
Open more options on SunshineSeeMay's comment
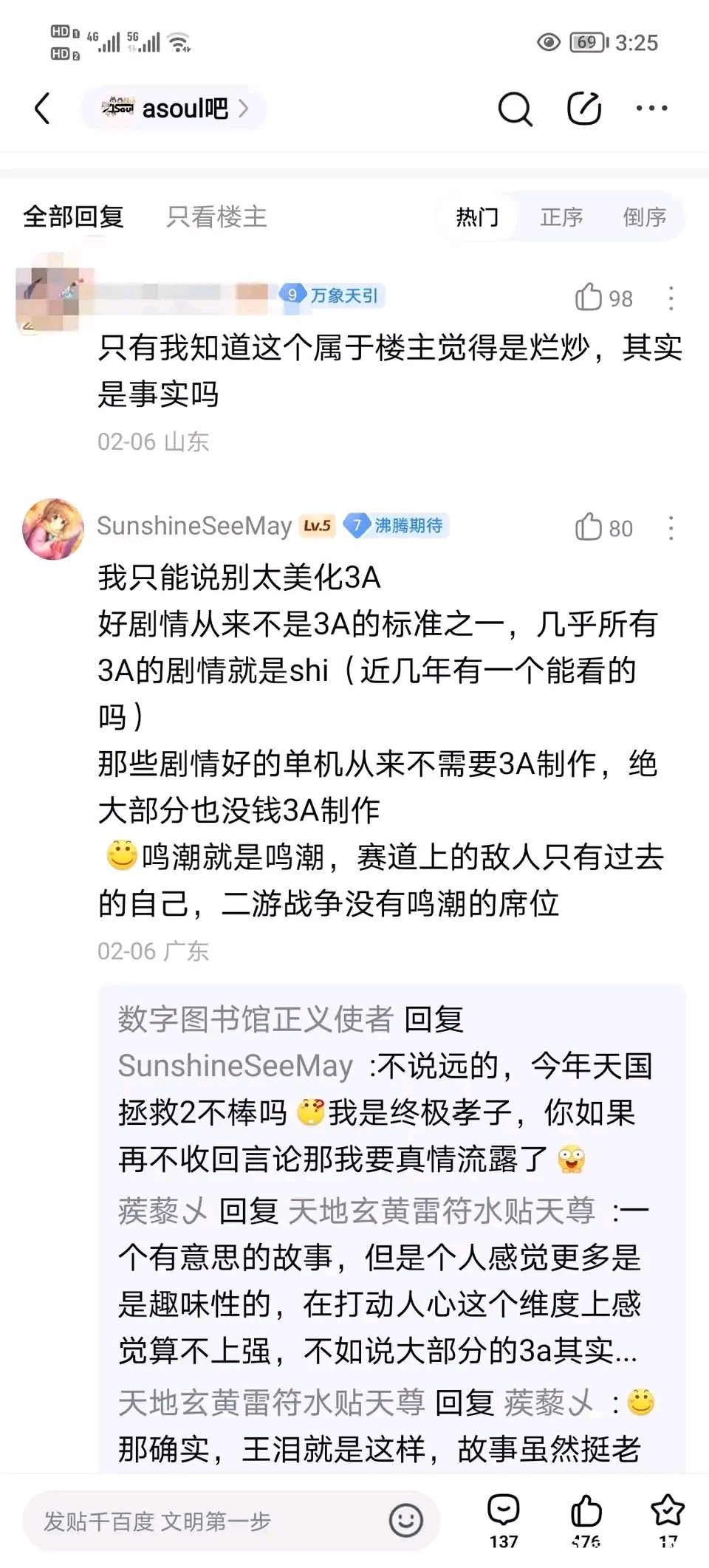click(671, 528)
